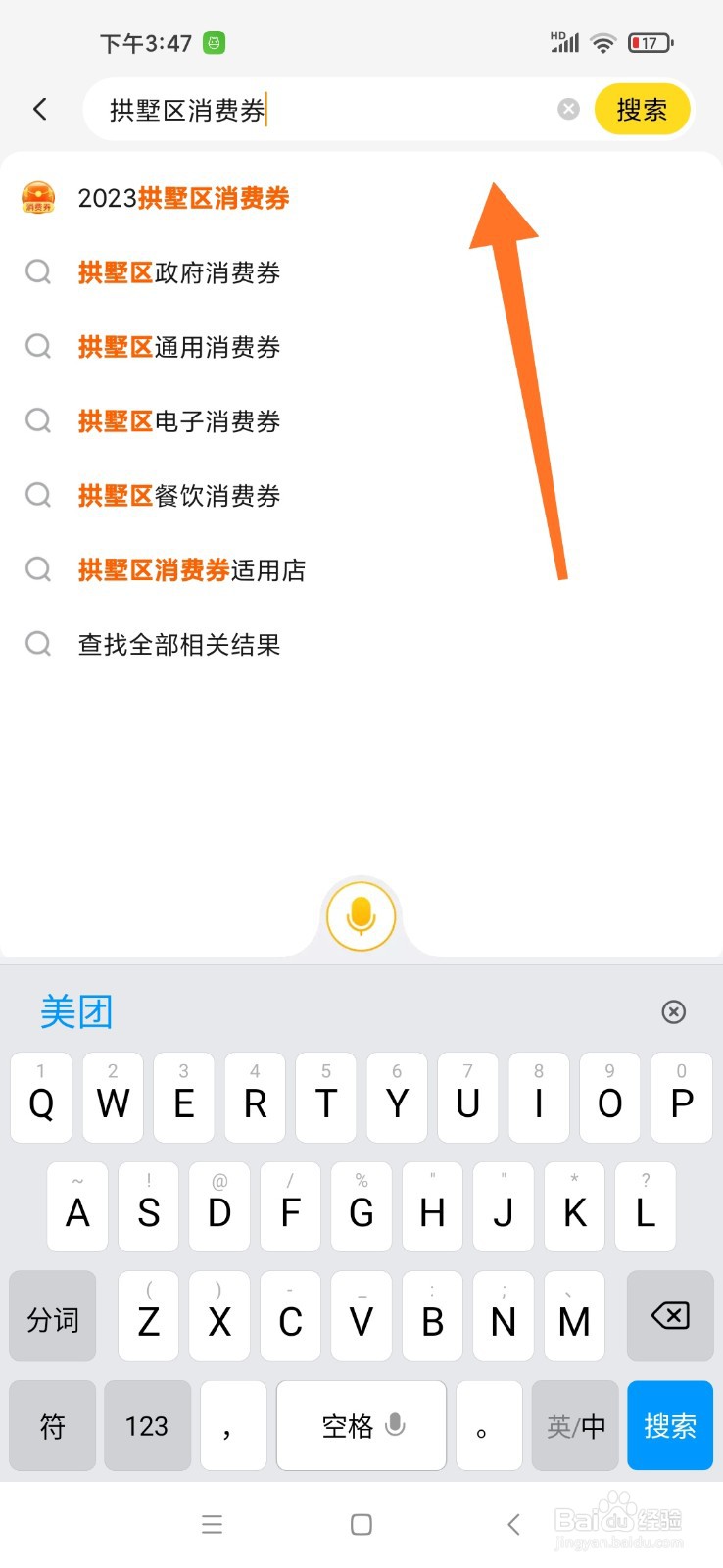Select the suggestion 拱墅区餐饮消费券

179,496
